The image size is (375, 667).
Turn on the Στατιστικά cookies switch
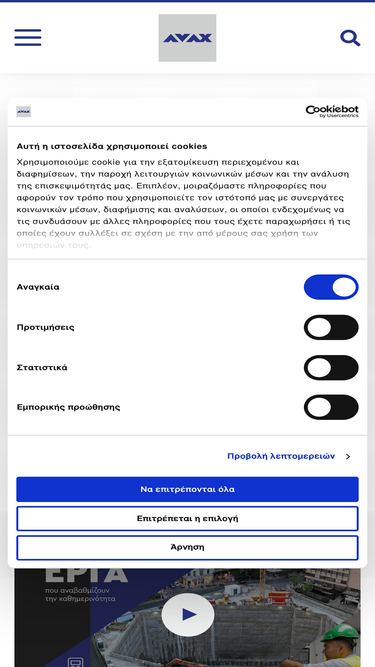(331, 368)
